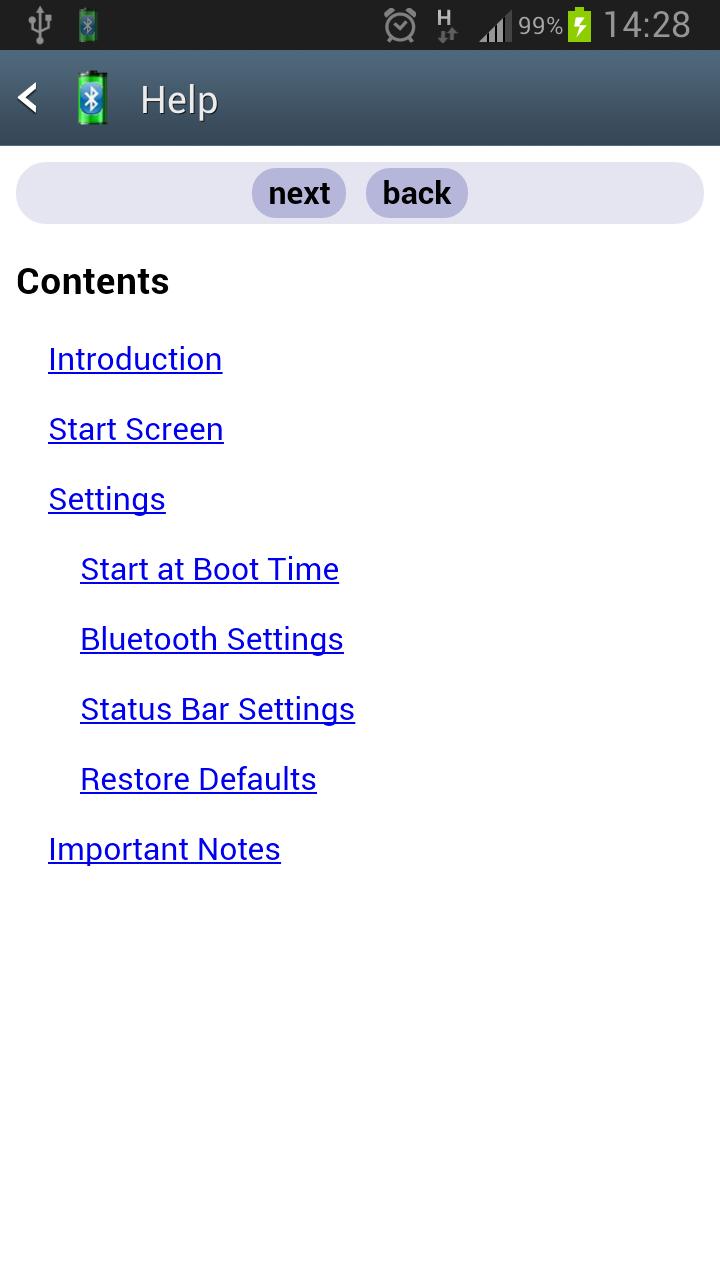Tap the back pill button
Screen dimensions: 720x1280
coord(416,193)
